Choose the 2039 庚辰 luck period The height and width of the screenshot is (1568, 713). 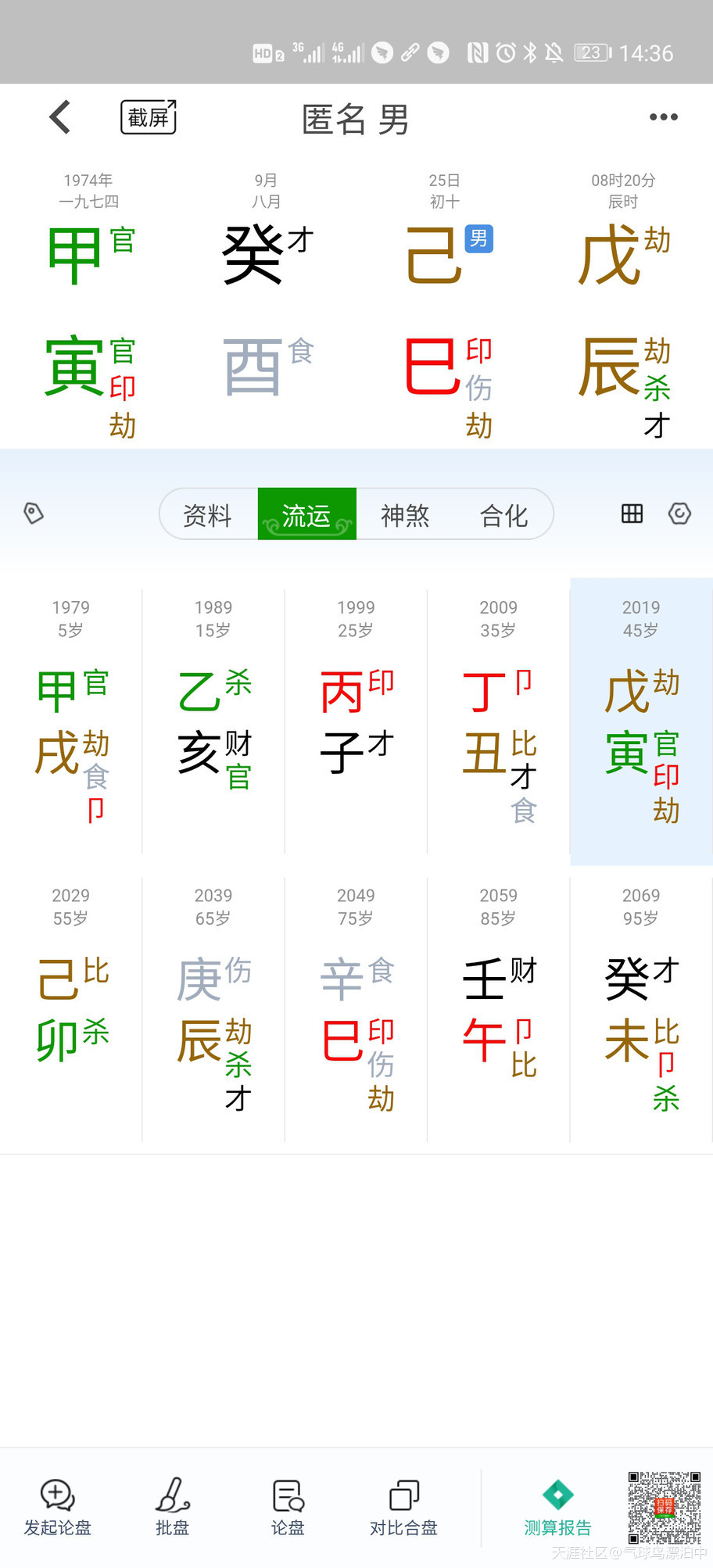point(213,1008)
